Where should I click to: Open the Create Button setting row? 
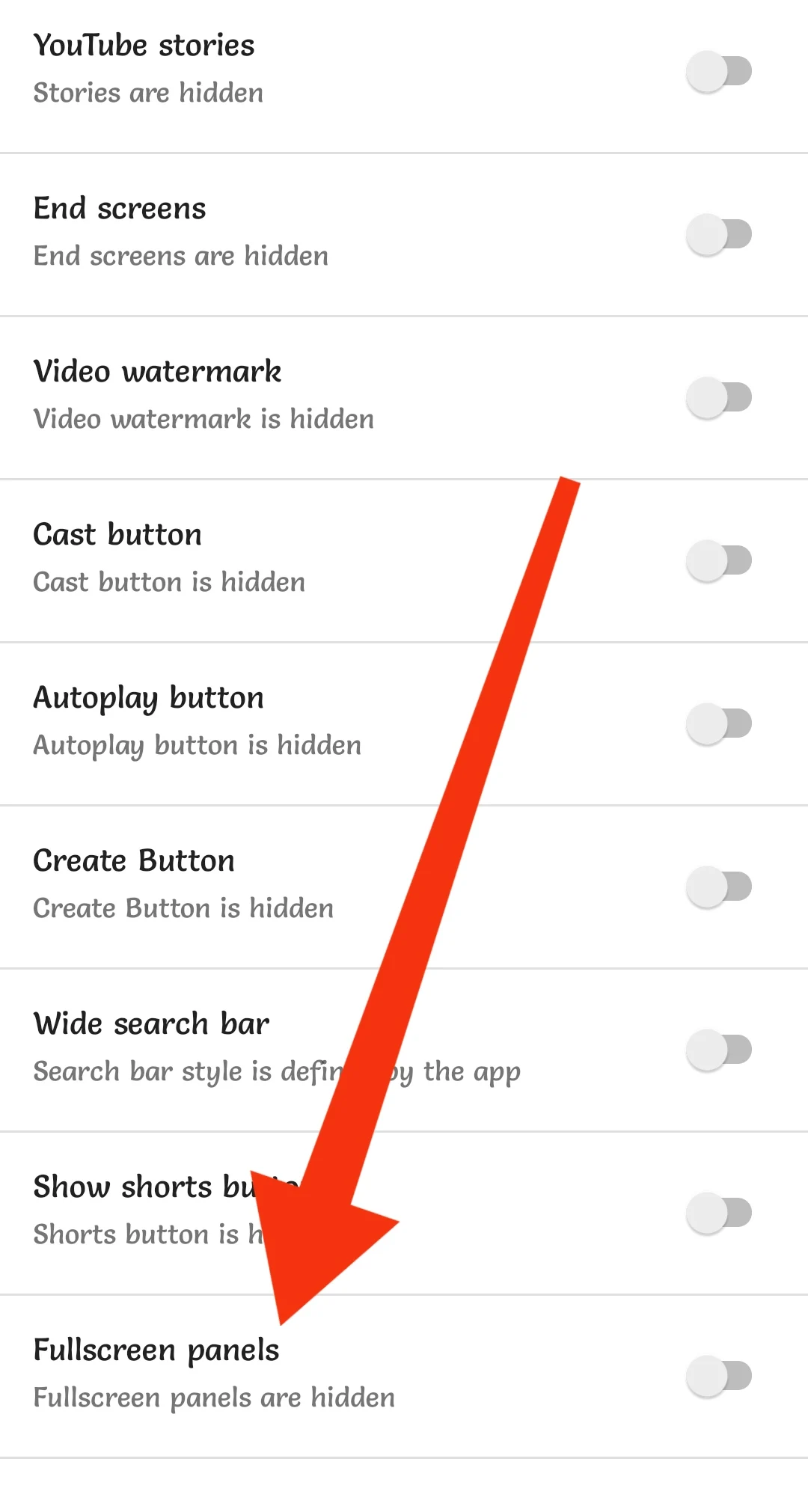point(134,860)
